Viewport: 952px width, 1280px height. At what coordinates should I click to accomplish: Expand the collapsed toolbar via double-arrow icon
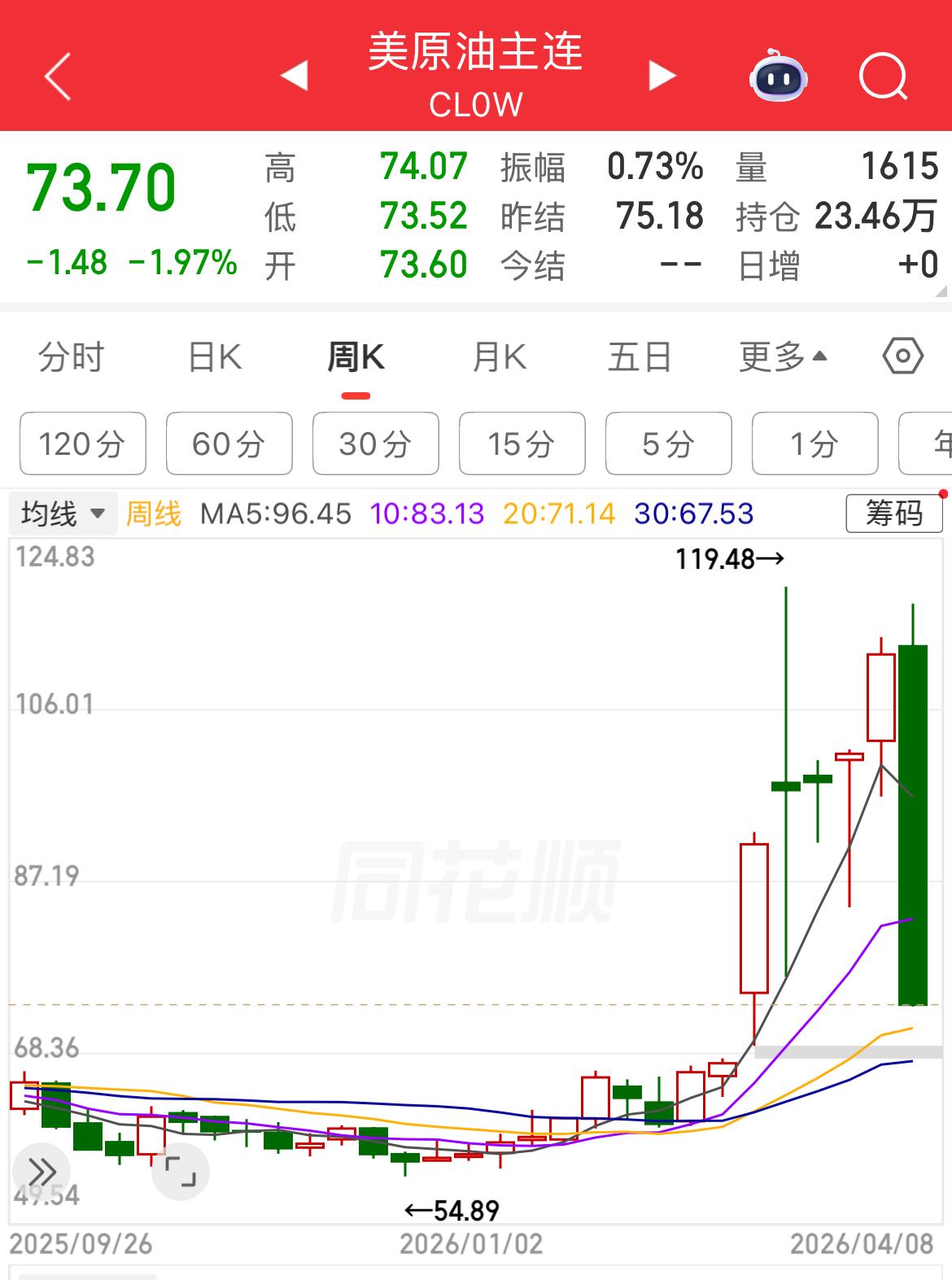pos(39,1173)
